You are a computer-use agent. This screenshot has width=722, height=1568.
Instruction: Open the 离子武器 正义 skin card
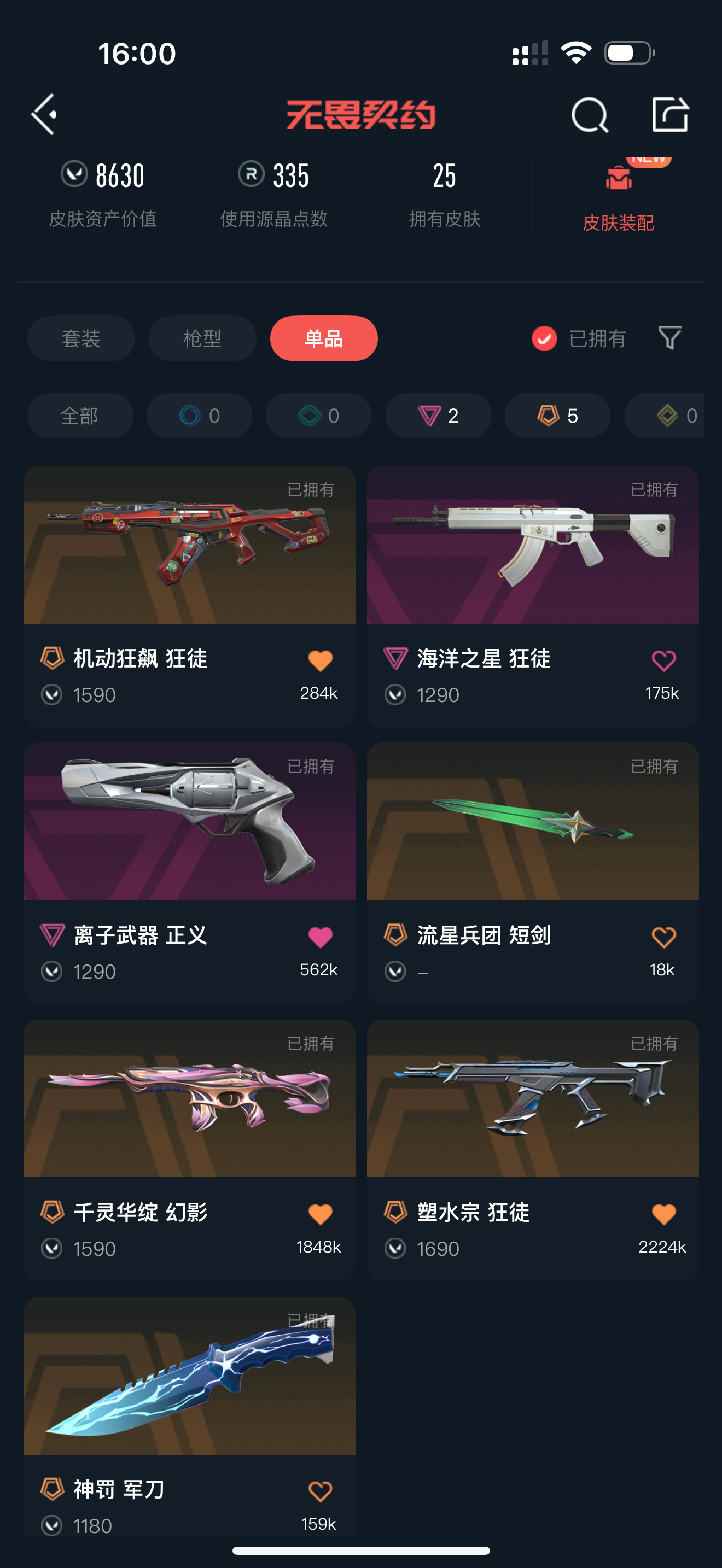pyautogui.click(x=189, y=822)
